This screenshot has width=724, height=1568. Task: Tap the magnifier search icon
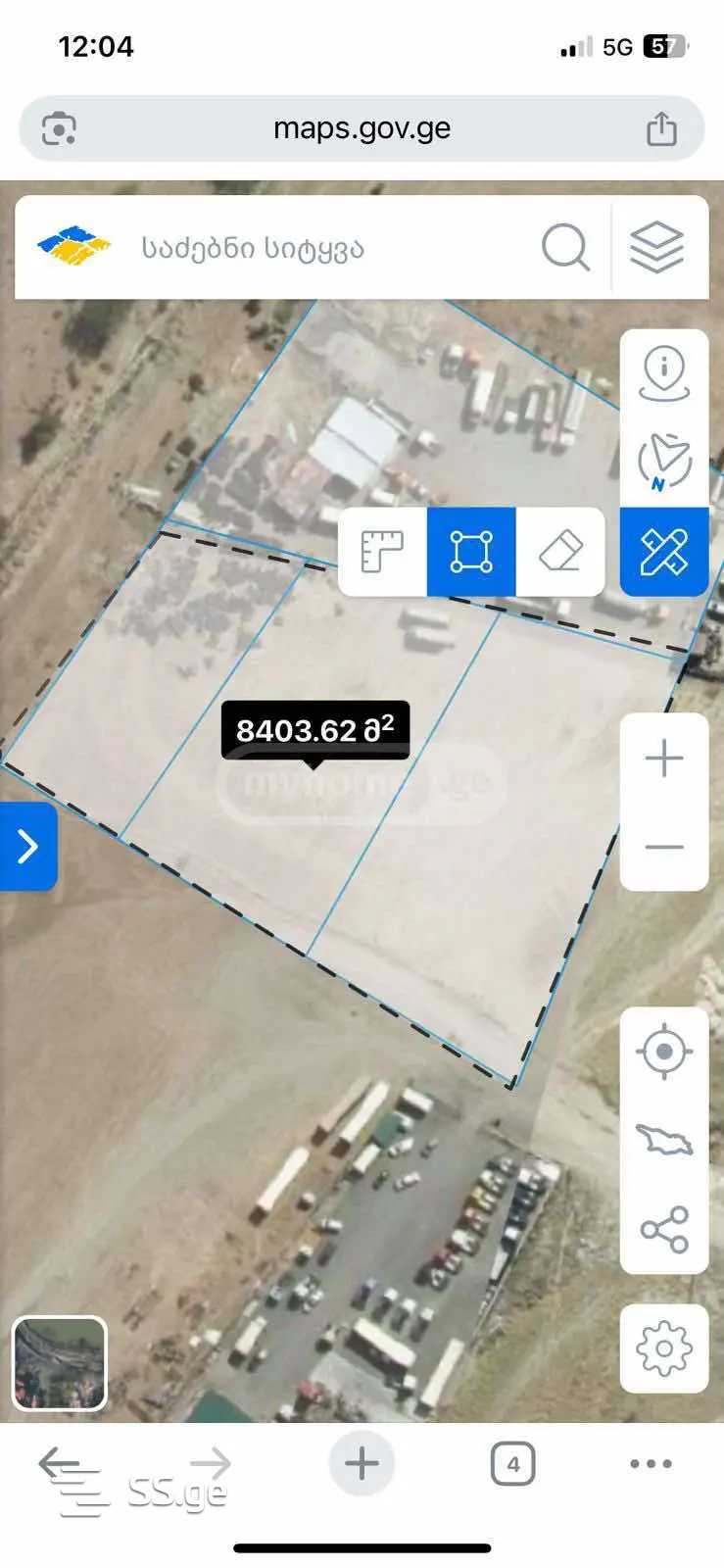click(x=565, y=247)
